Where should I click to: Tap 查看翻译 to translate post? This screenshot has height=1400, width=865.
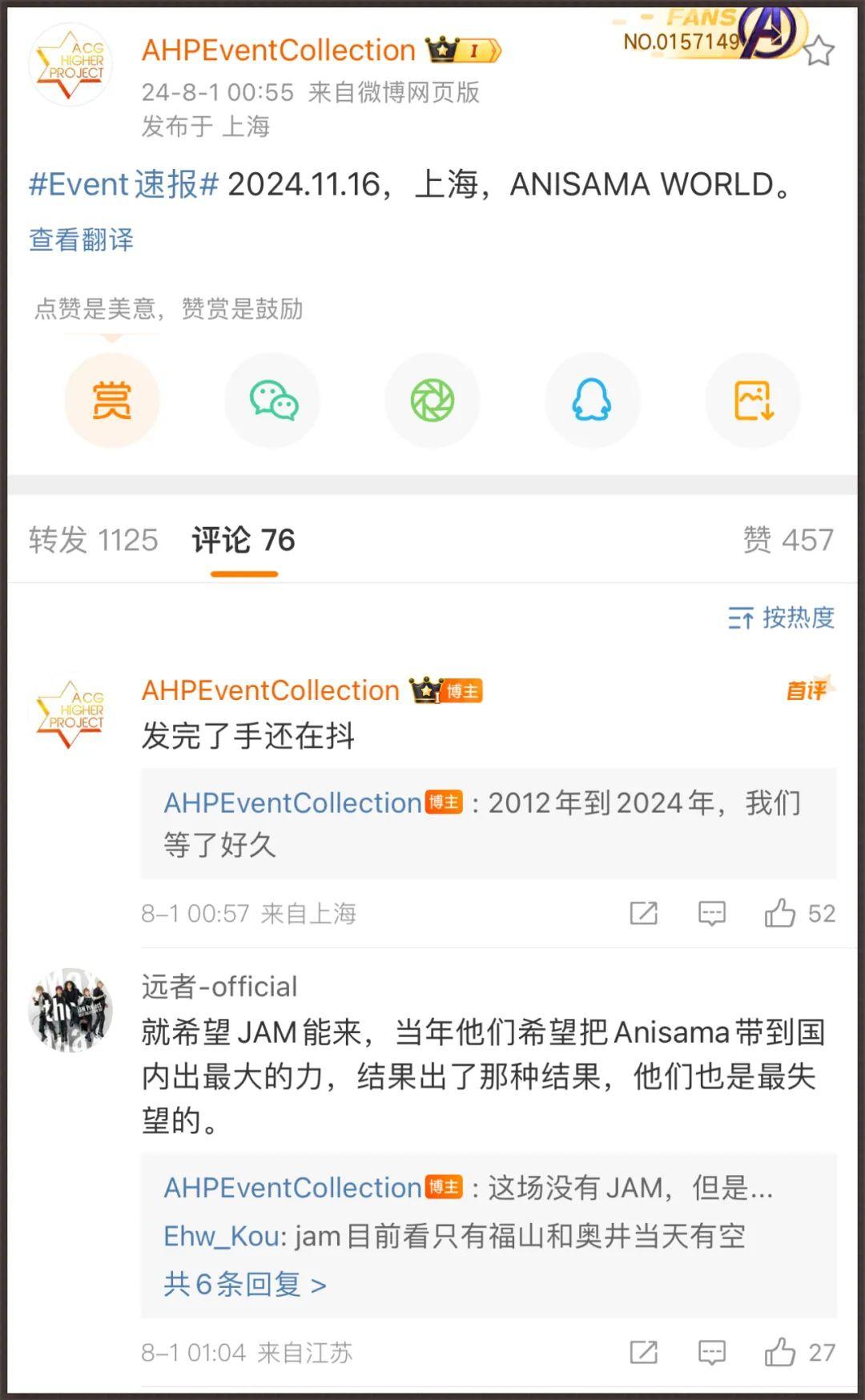pos(81,239)
